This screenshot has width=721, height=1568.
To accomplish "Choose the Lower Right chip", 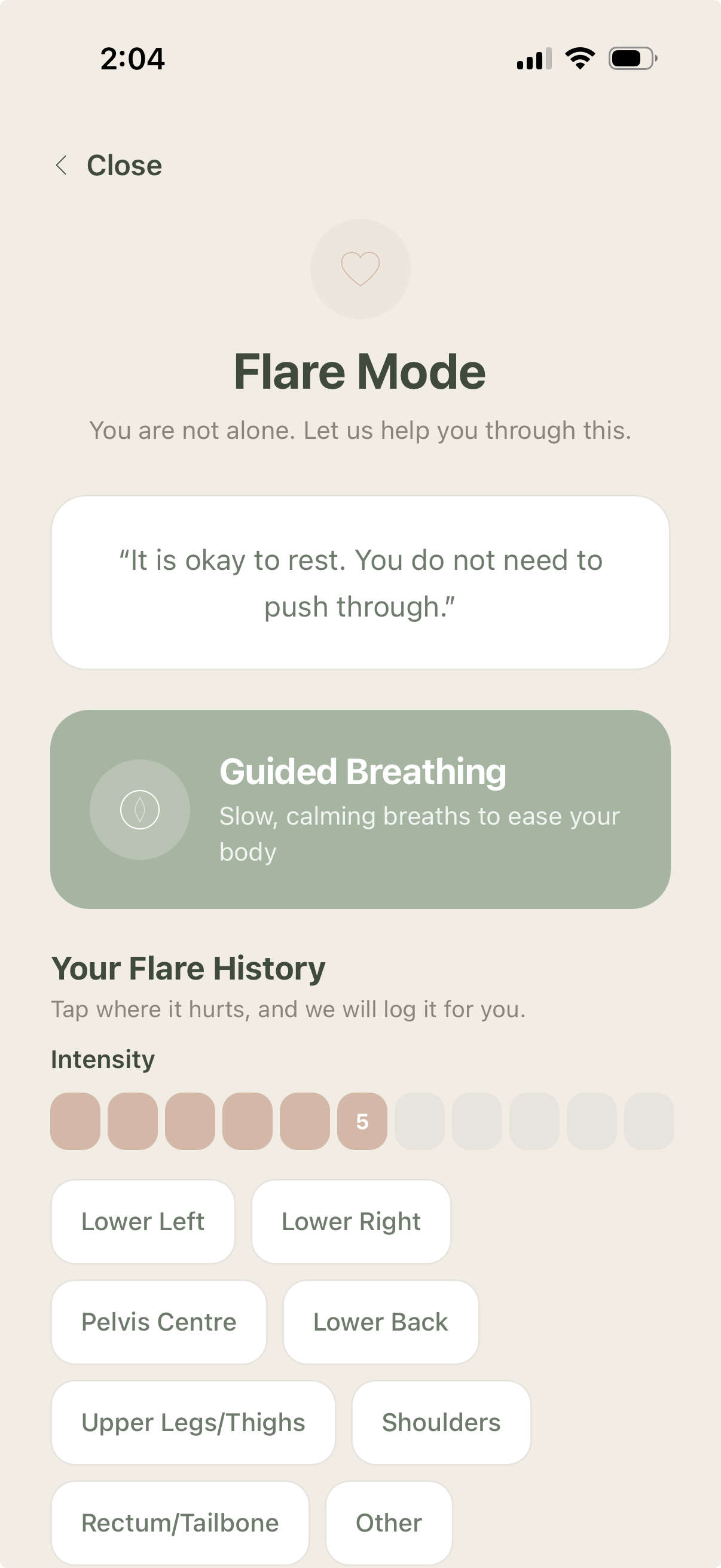I will click(351, 1221).
